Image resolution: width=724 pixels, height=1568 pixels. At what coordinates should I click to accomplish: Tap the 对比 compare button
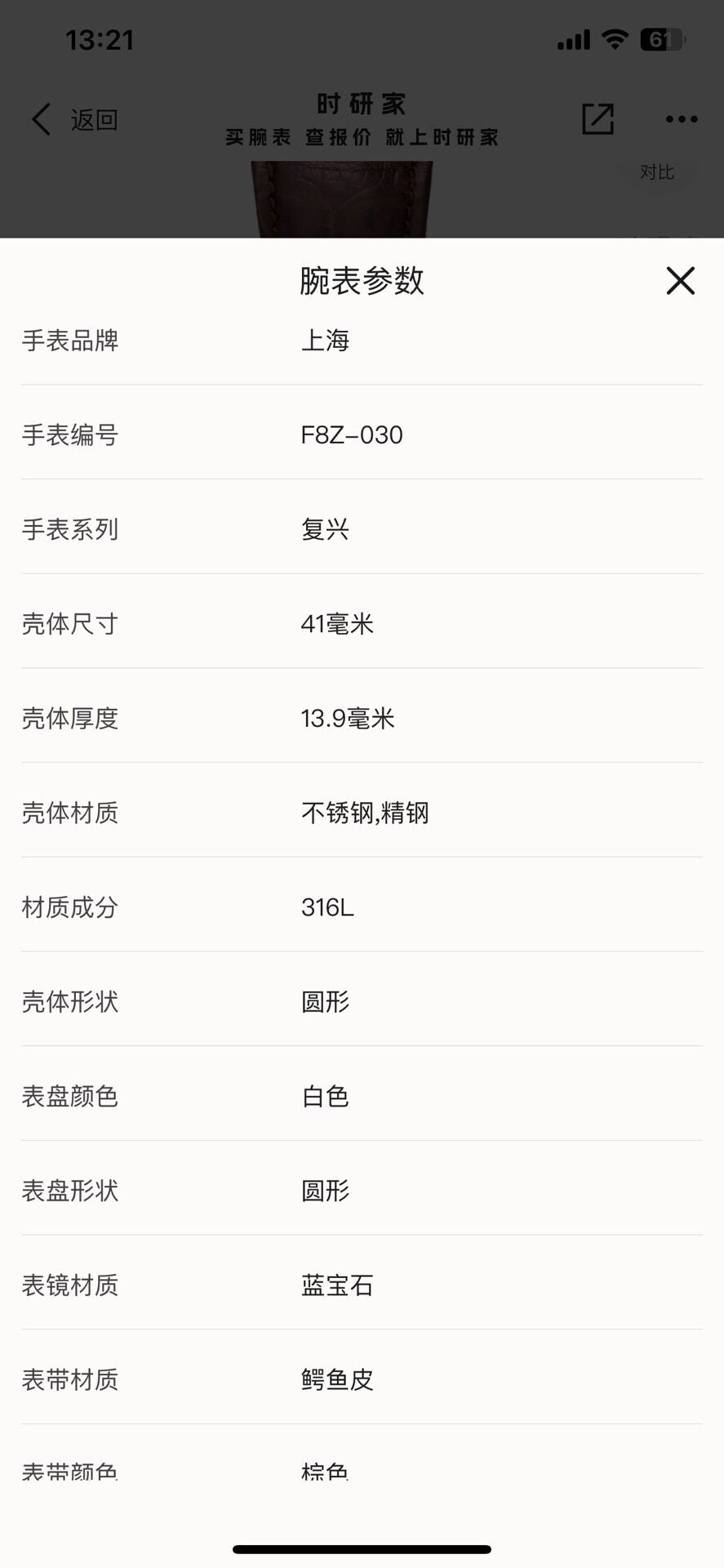tap(657, 172)
